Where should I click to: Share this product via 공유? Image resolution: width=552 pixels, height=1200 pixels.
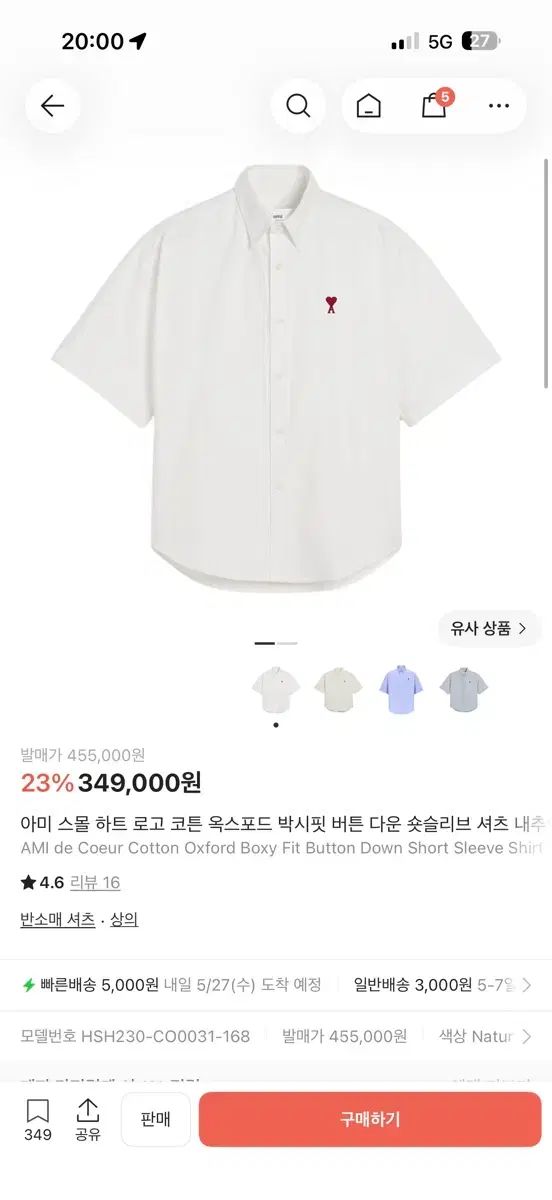point(88,1119)
